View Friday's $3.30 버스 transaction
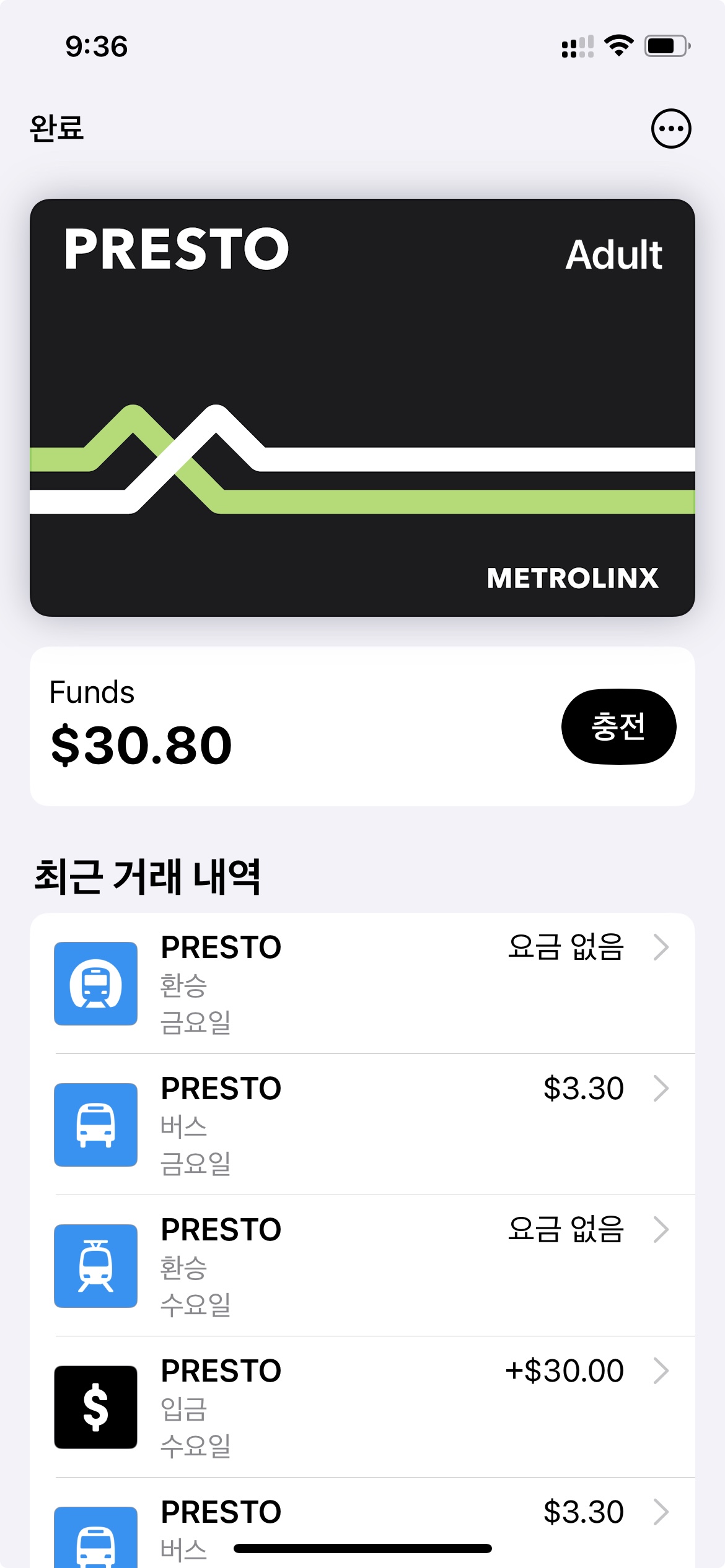725x1568 pixels. [x=362, y=1125]
